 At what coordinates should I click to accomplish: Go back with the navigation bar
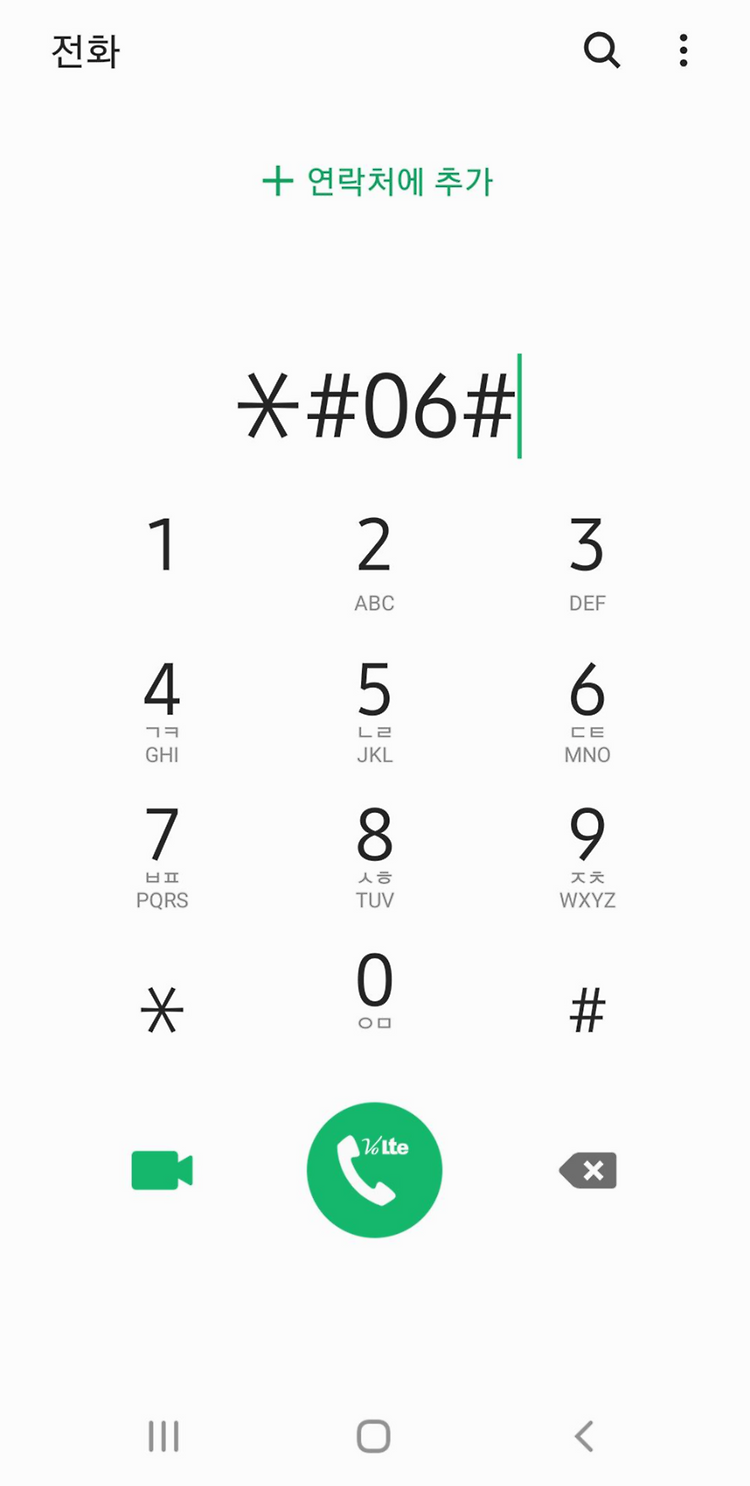point(584,1436)
